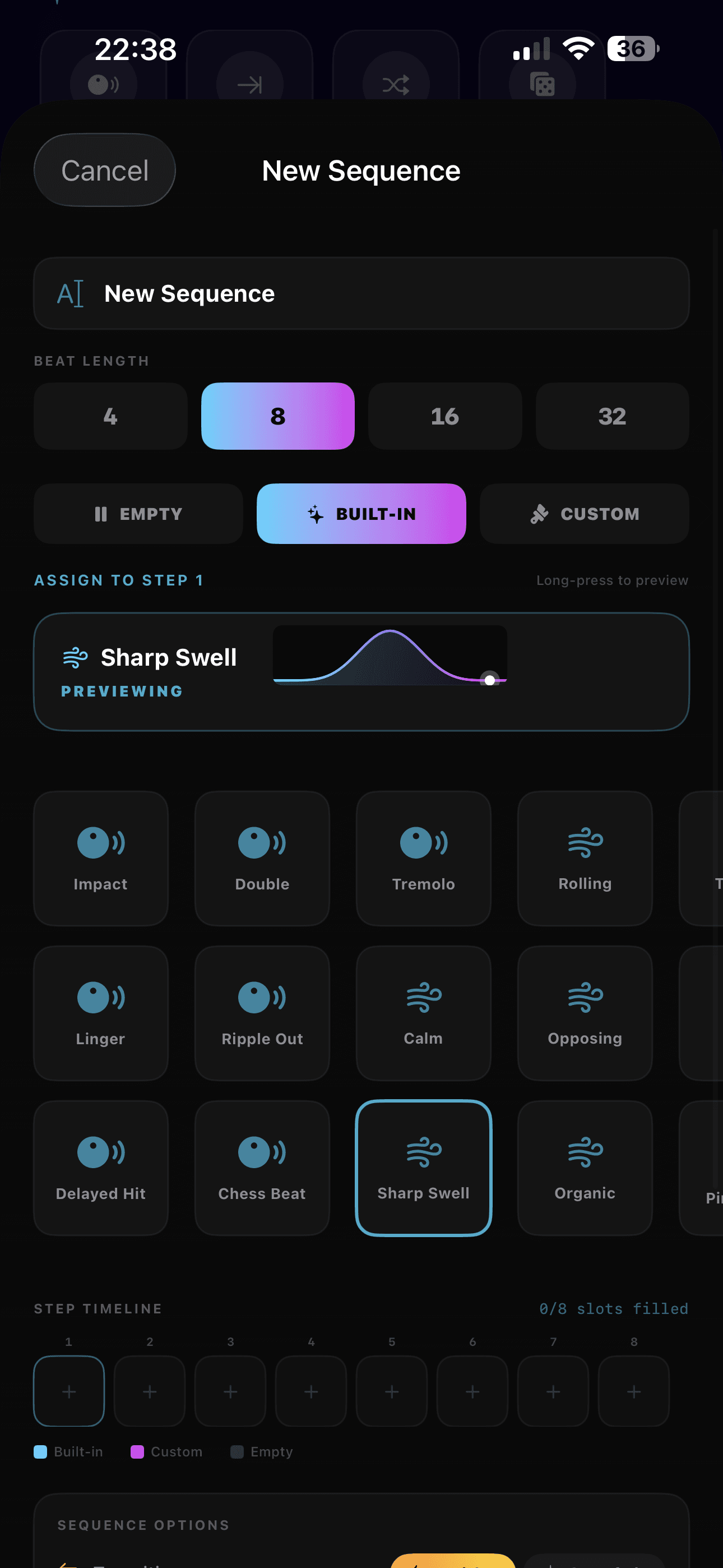Set beat length to 4
This screenshot has height=1568, width=723.
[110, 416]
